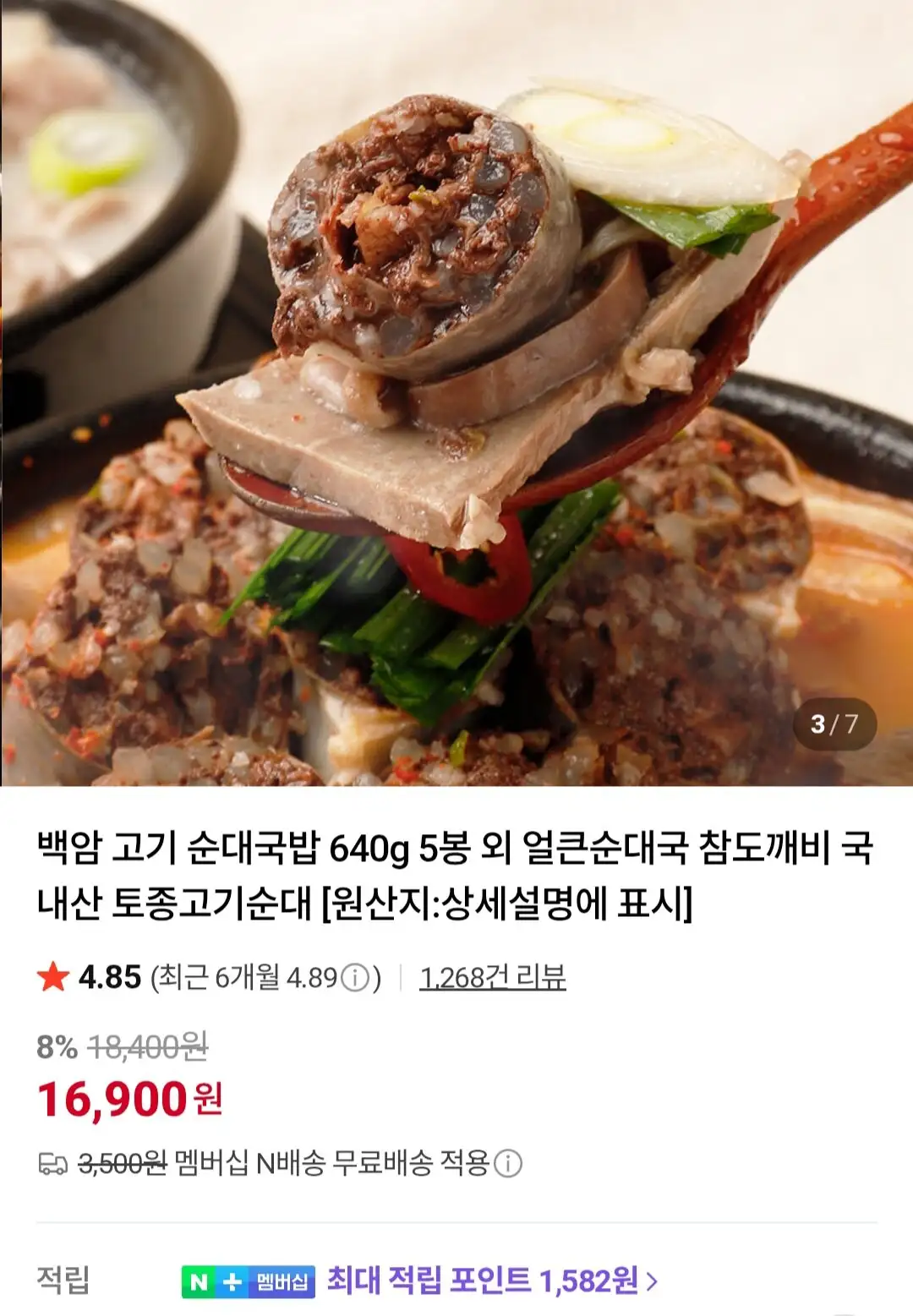Open 최대 적립 포인트 1,582원 details
The height and width of the screenshot is (1316, 913).
coord(492,1281)
